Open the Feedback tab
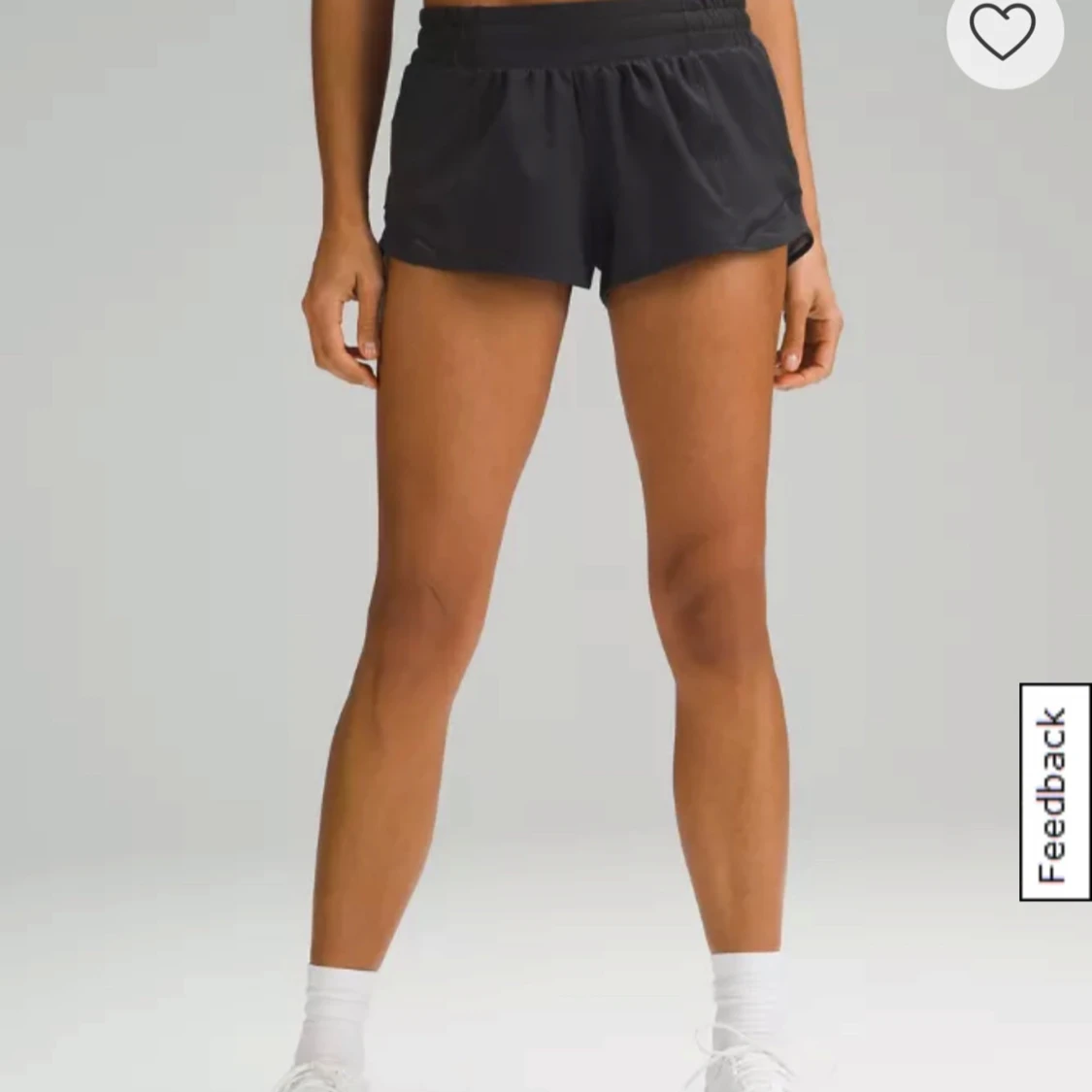Screen dimensions: 1092x1092 pos(1054,792)
